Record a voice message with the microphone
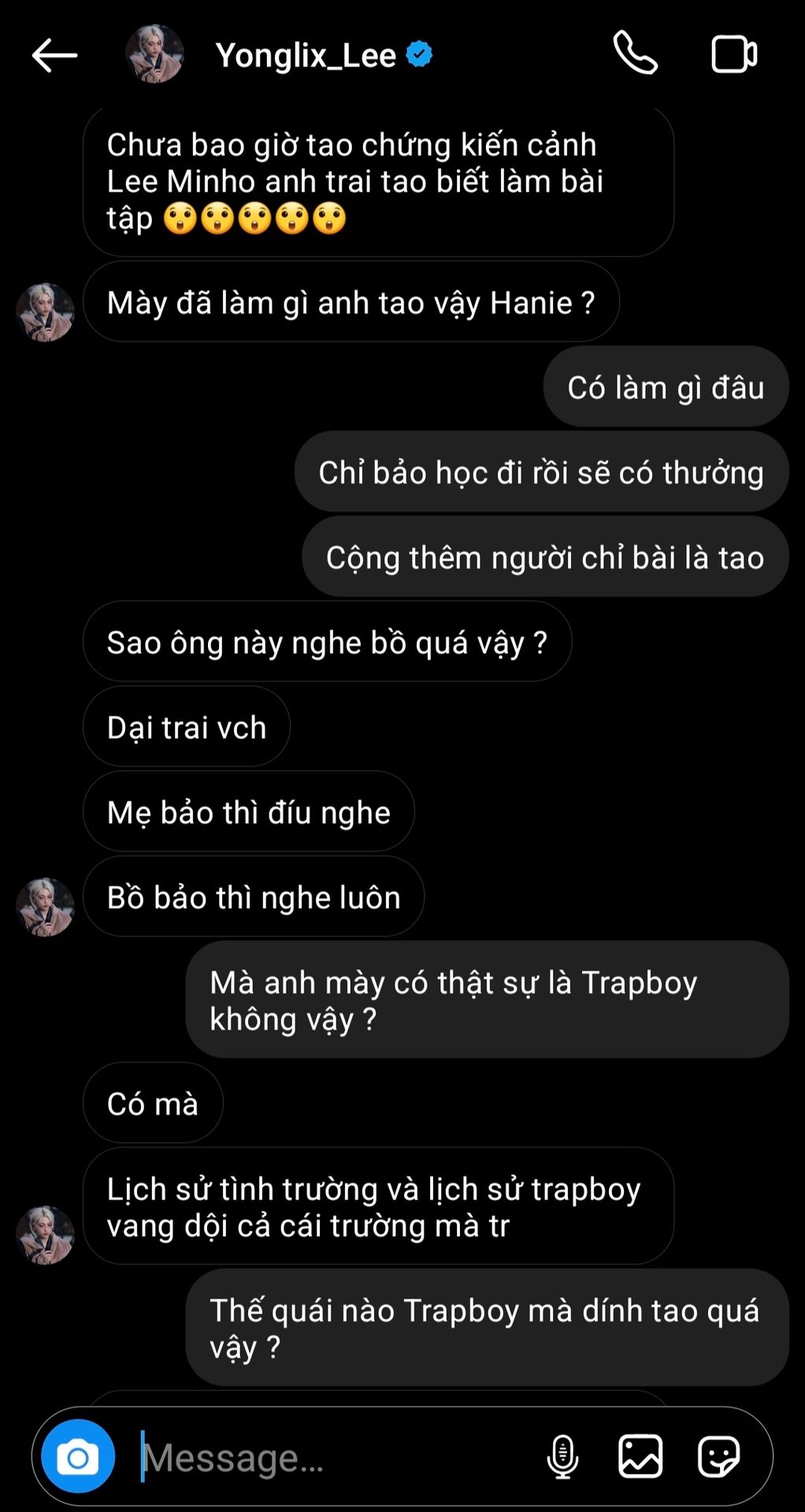This screenshot has width=805, height=1512. click(x=562, y=1457)
